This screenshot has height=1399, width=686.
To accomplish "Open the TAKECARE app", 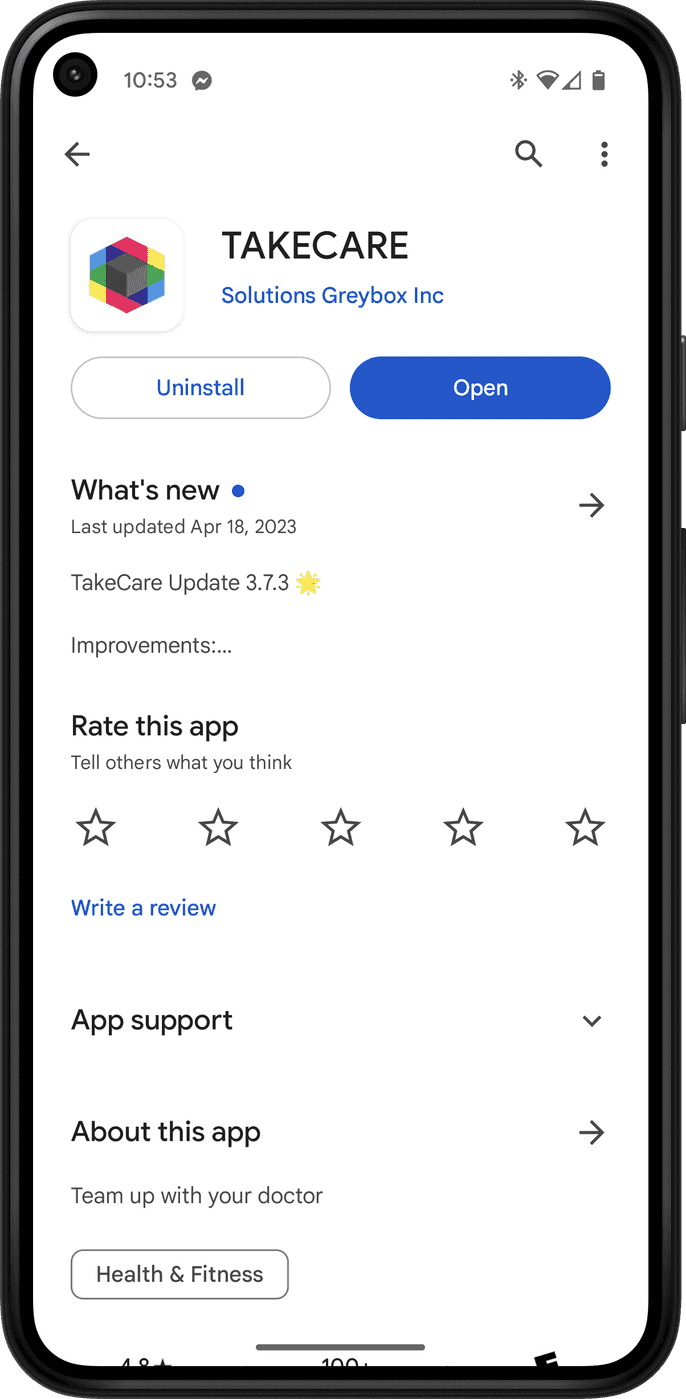I will [x=480, y=388].
